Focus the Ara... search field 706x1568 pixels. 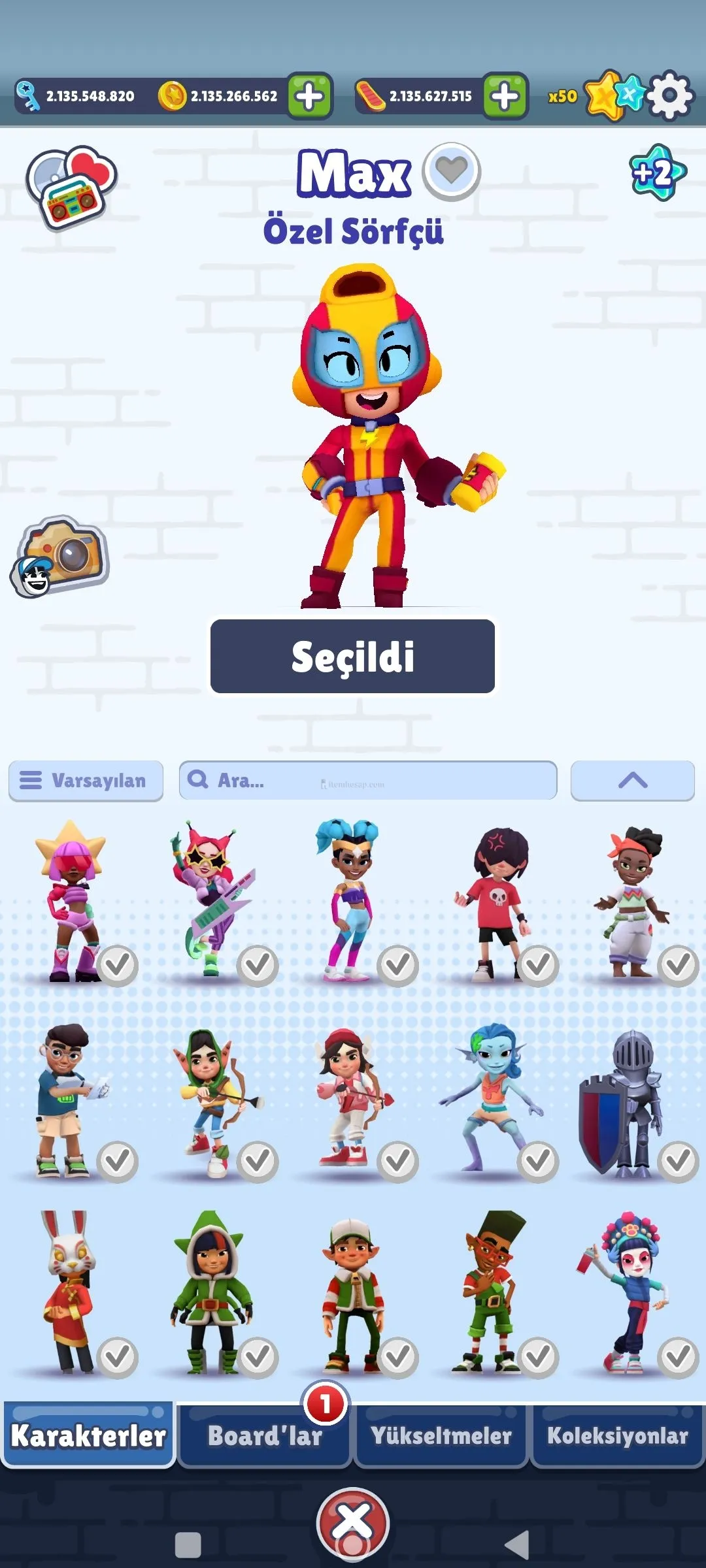(368, 780)
